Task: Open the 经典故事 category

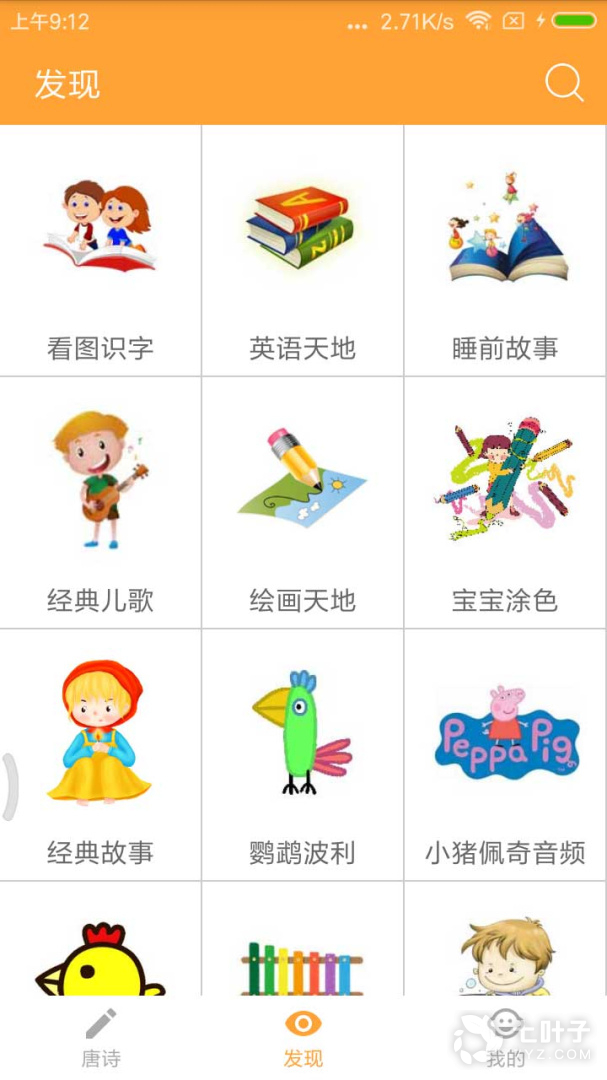Action: [x=101, y=755]
